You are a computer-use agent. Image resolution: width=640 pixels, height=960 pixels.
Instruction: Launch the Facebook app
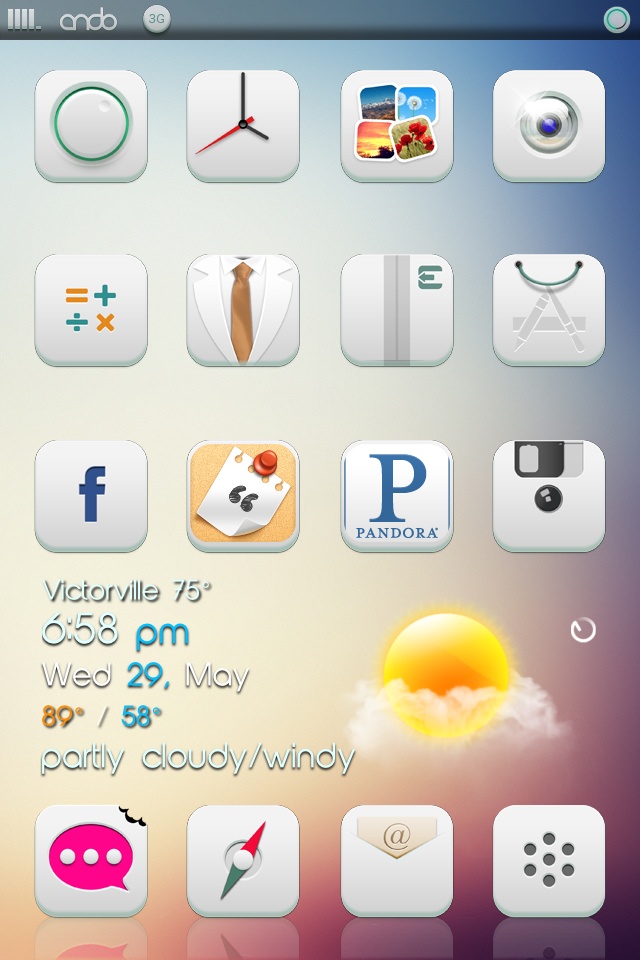[x=91, y=495]
